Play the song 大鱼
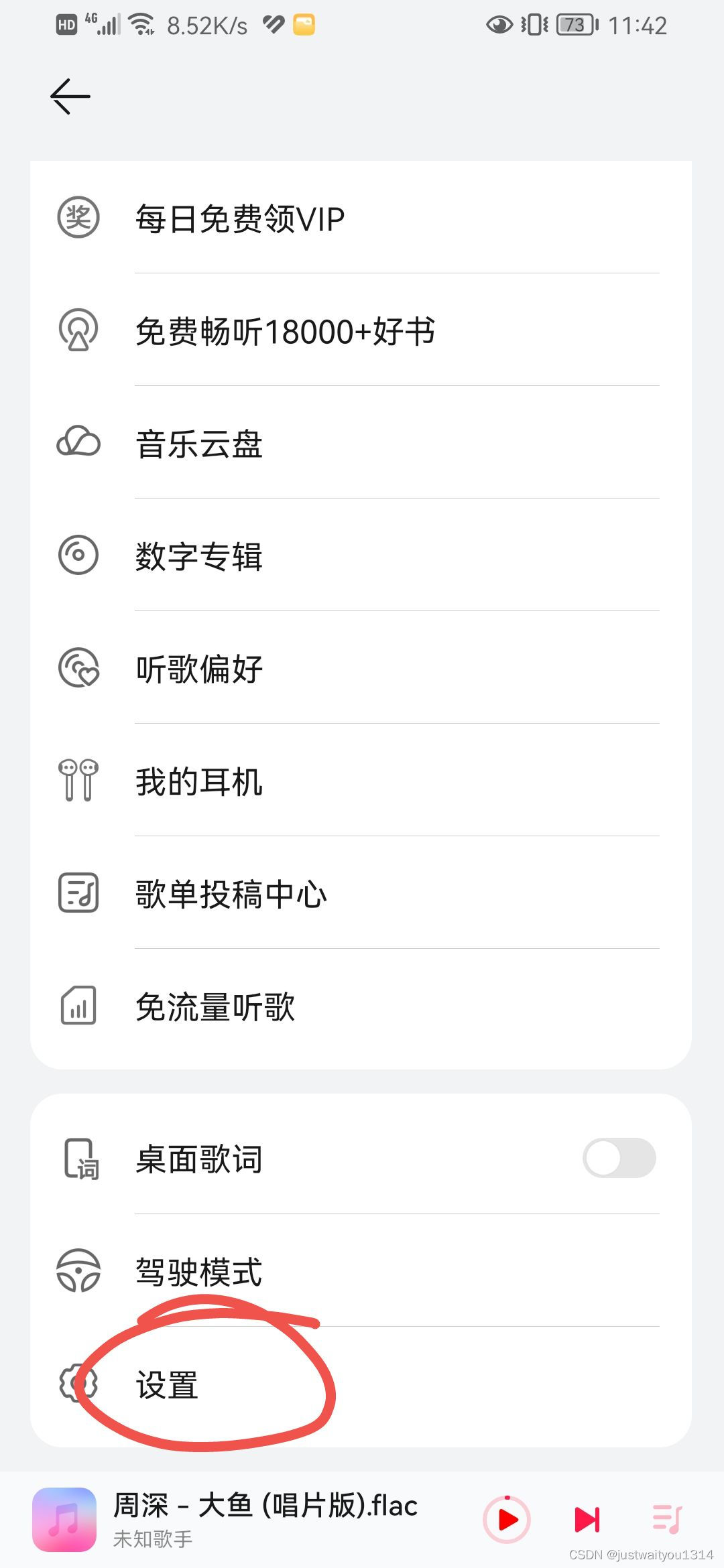Image resolution: width=724 pixels, height=1568 pixels. pyautogui.click(x=507, y=1520)
